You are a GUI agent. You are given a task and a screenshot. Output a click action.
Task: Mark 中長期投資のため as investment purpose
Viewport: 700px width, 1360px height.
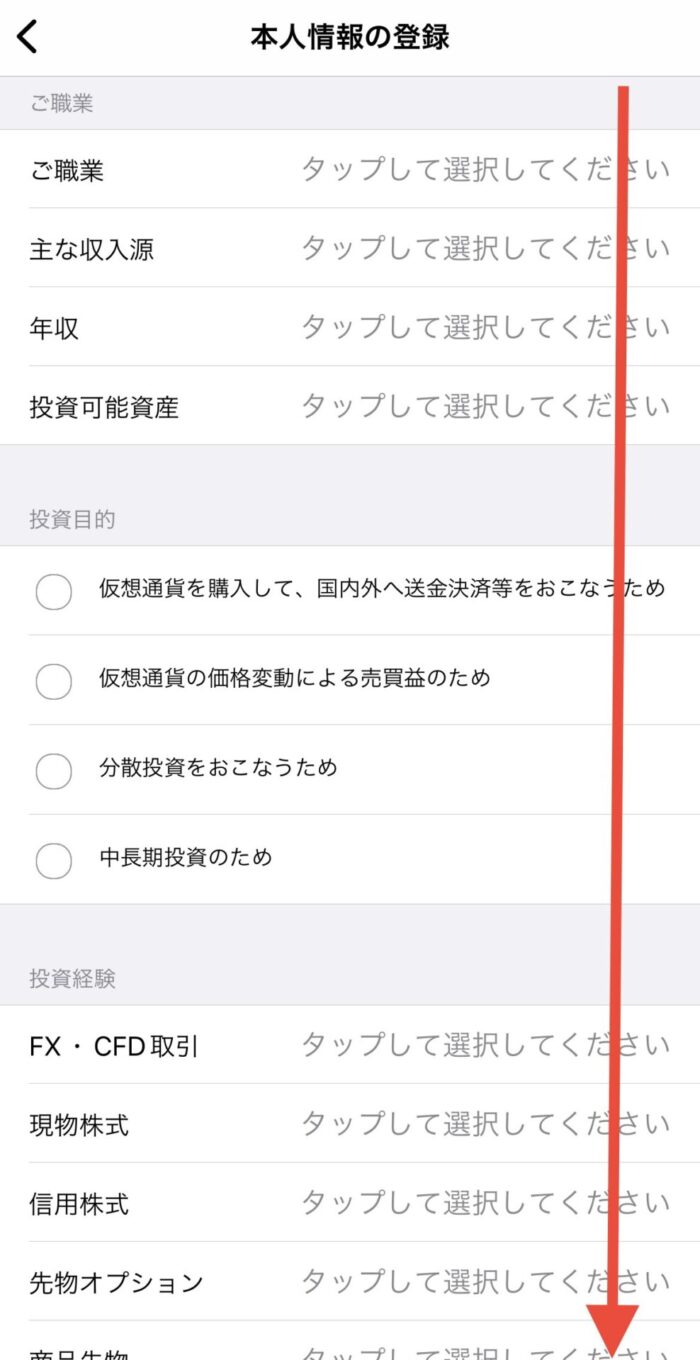click(x=350, y=860)
